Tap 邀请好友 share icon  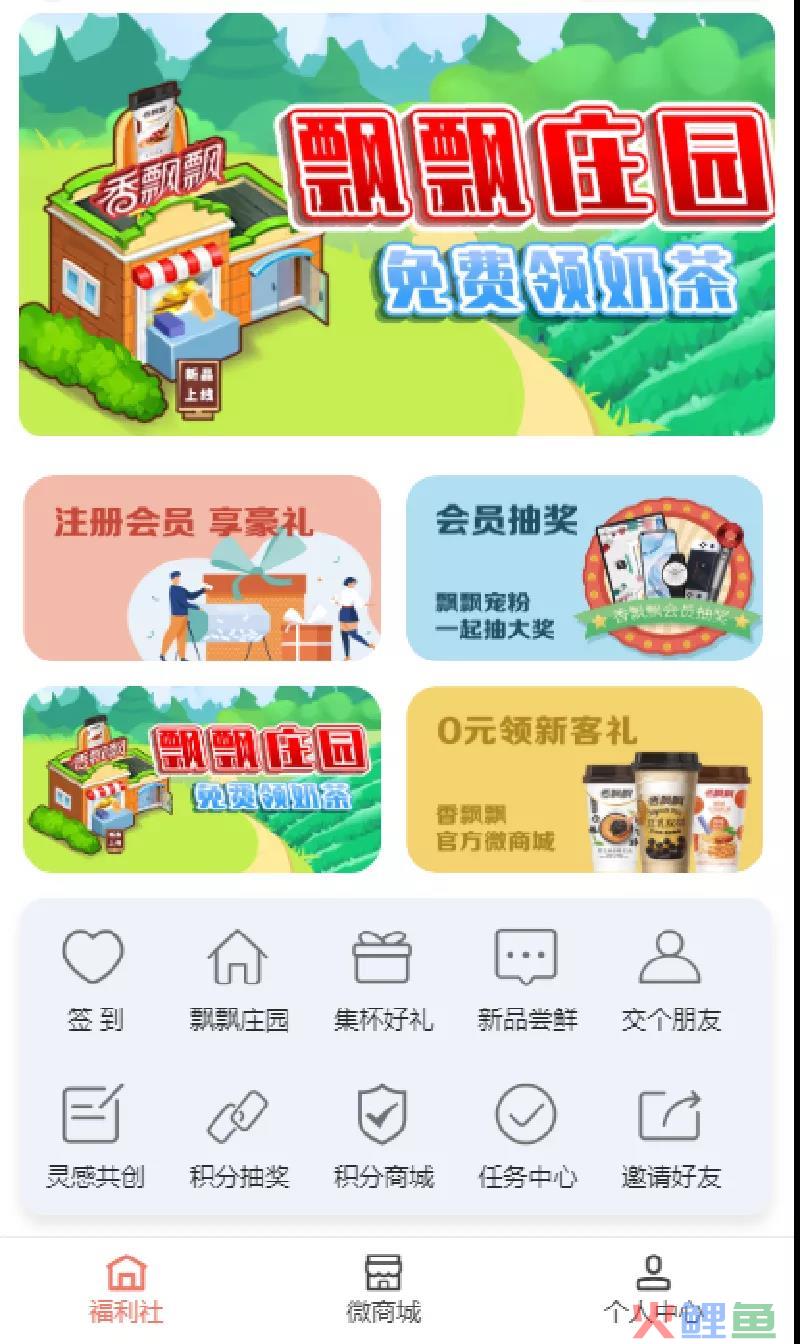(x=670, y=1115)
